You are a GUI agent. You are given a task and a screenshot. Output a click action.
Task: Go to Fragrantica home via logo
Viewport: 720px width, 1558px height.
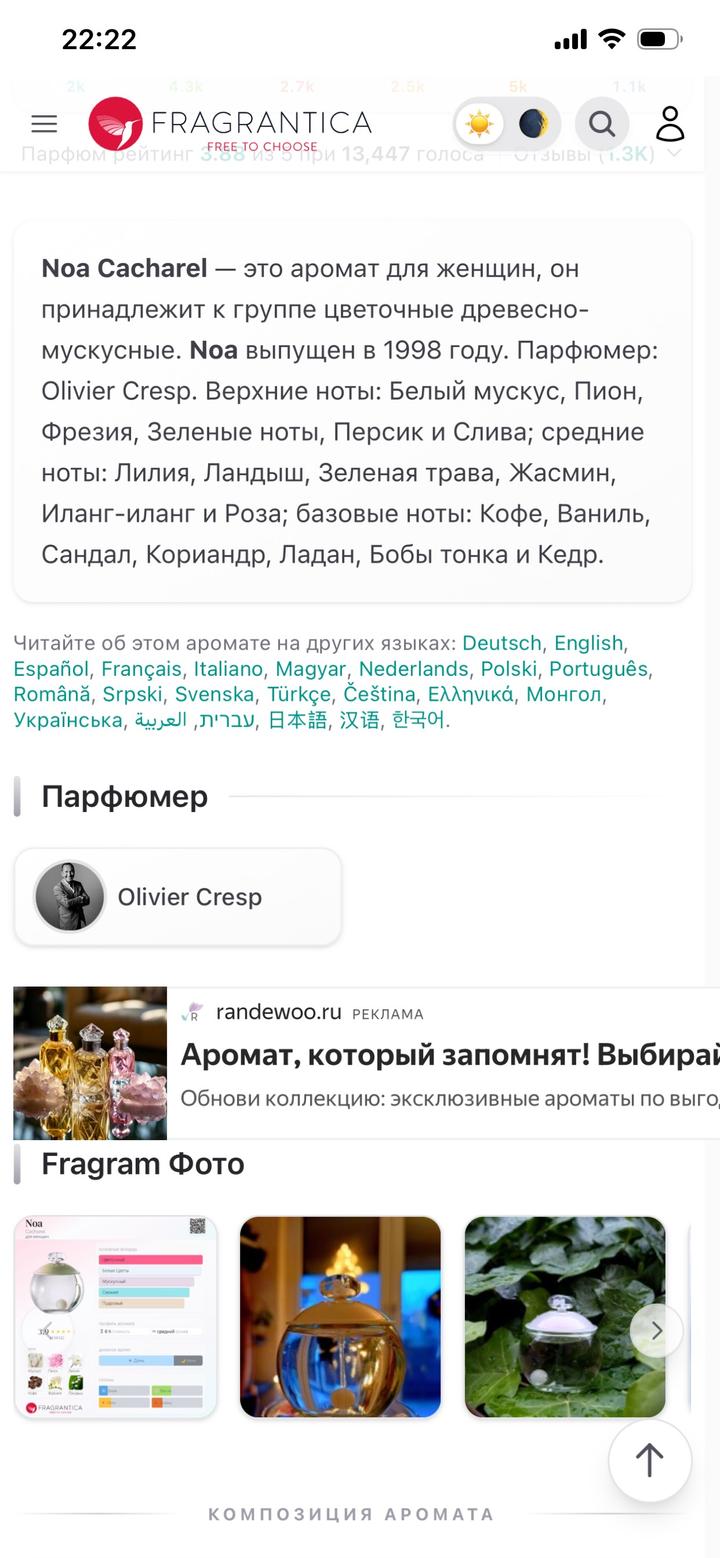click(230, 124)
